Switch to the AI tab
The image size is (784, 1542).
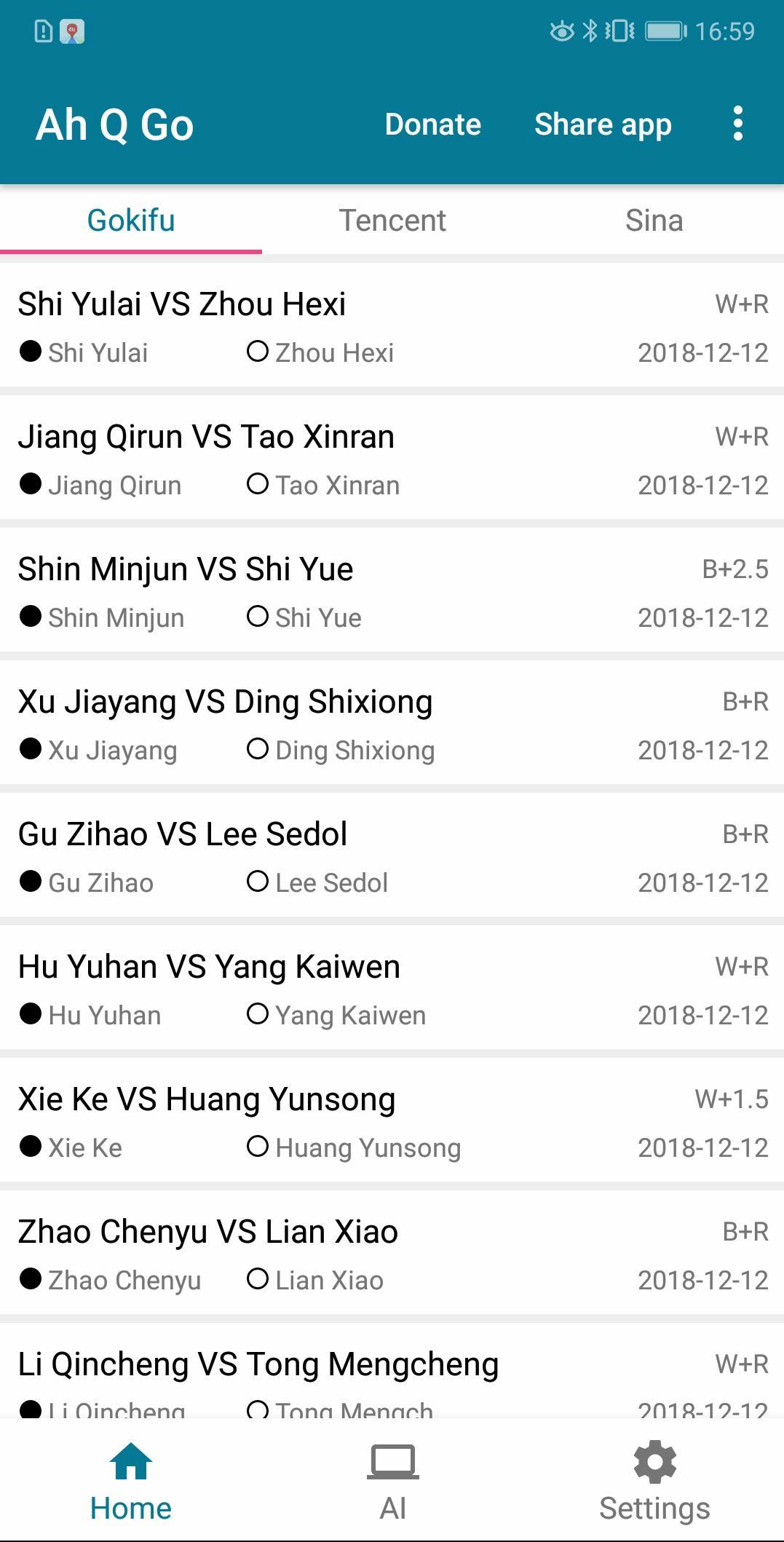coord(392,1482)
